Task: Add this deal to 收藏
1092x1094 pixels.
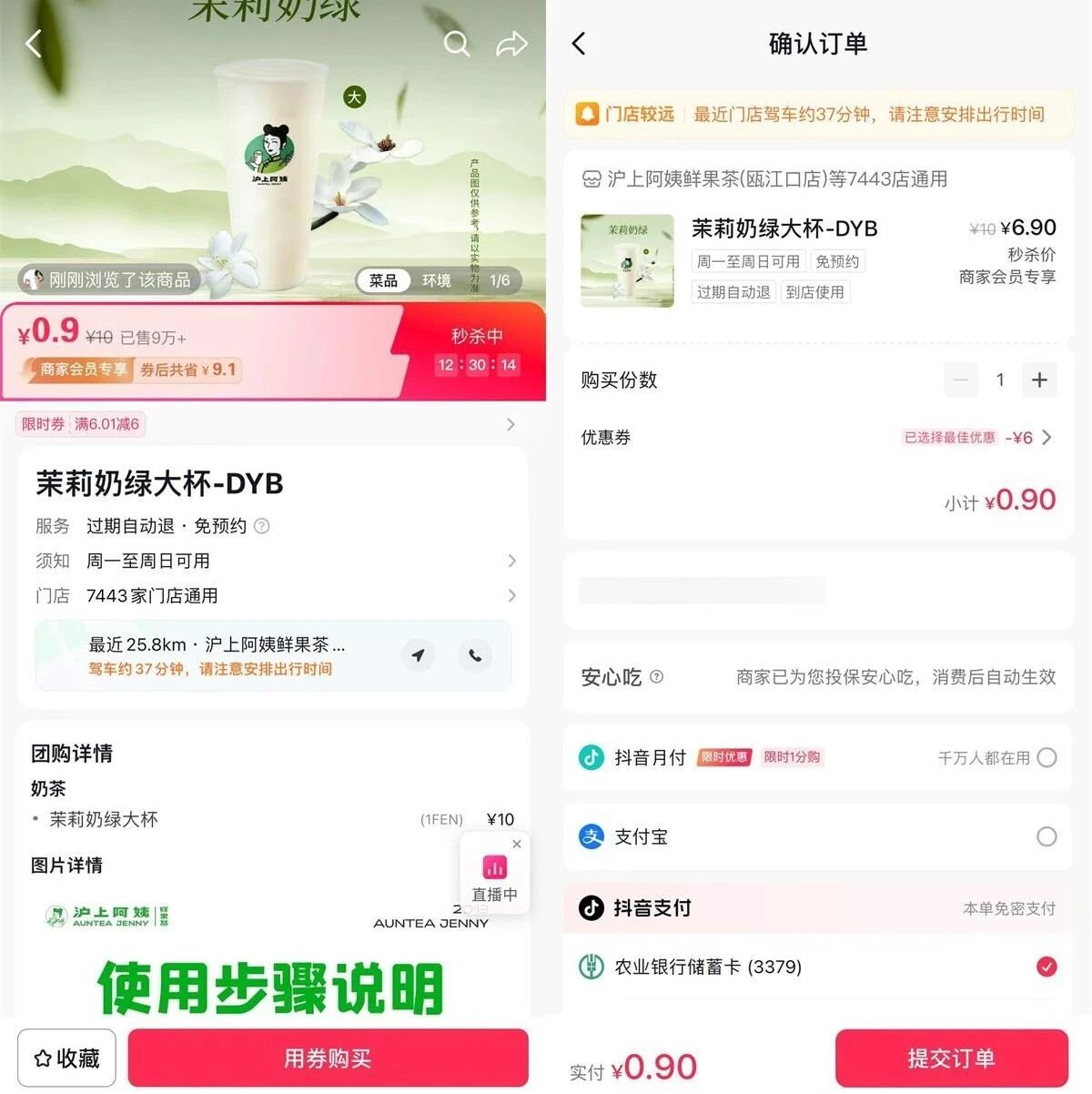Action: (x=66, y=1059)
